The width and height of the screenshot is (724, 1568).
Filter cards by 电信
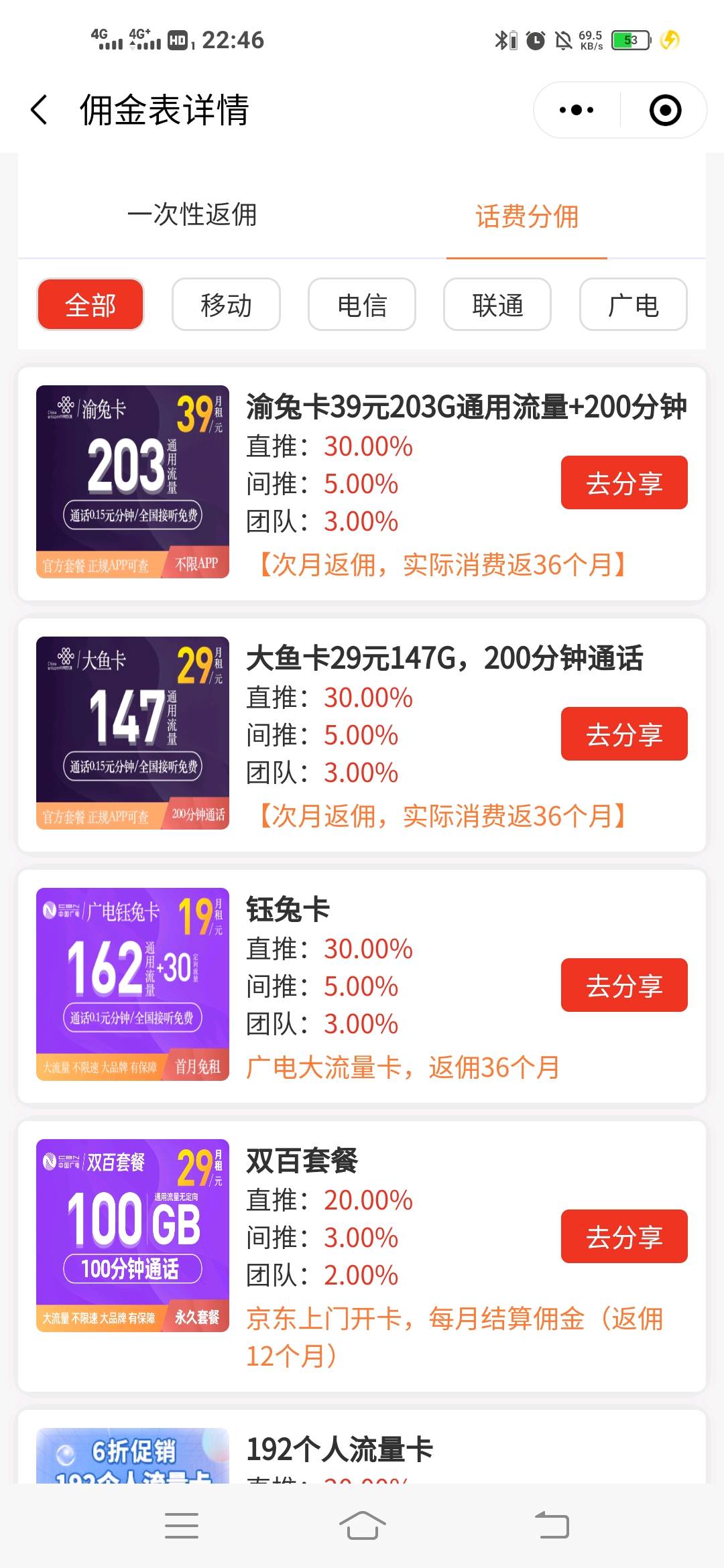[362, 305]
